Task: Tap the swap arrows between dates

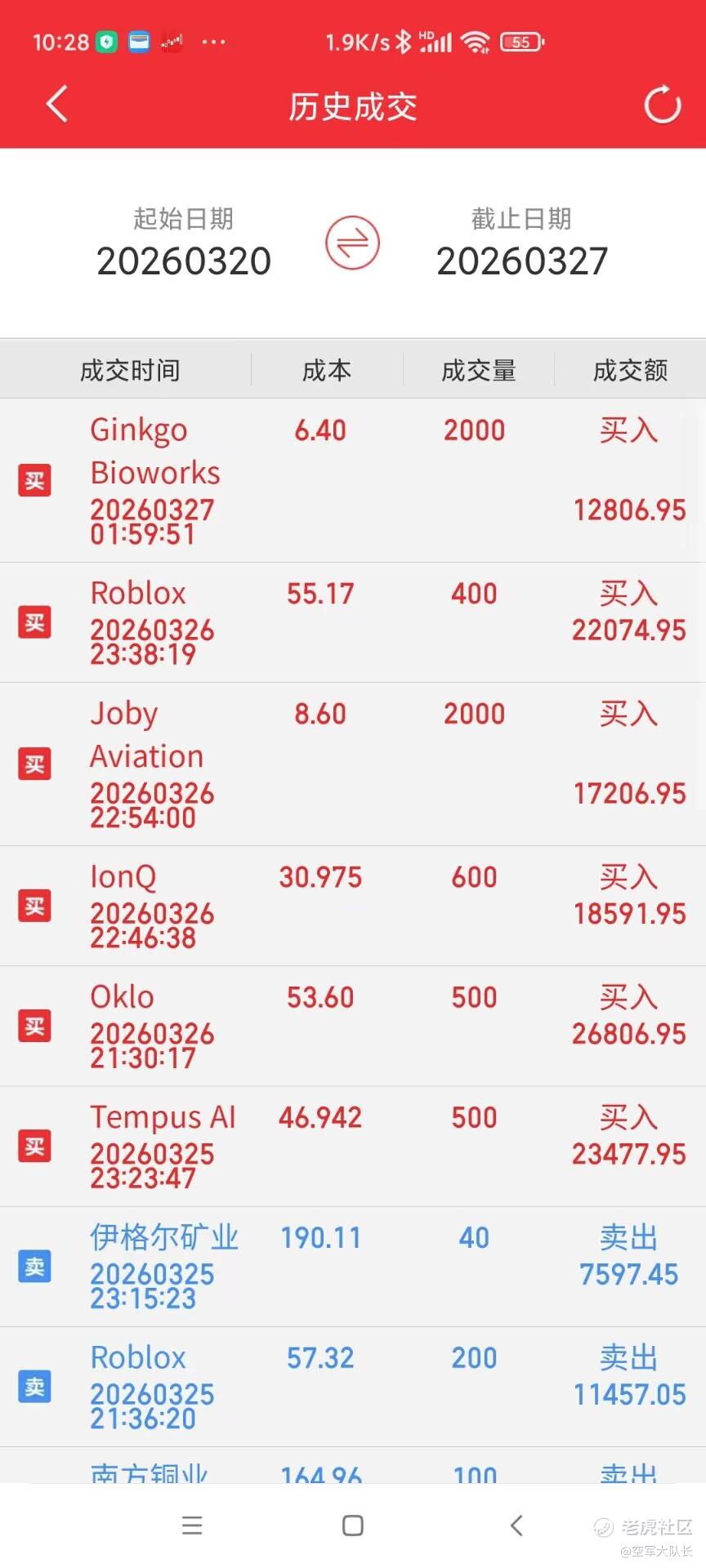Action: pyautogui.click(x=352, y=243)
